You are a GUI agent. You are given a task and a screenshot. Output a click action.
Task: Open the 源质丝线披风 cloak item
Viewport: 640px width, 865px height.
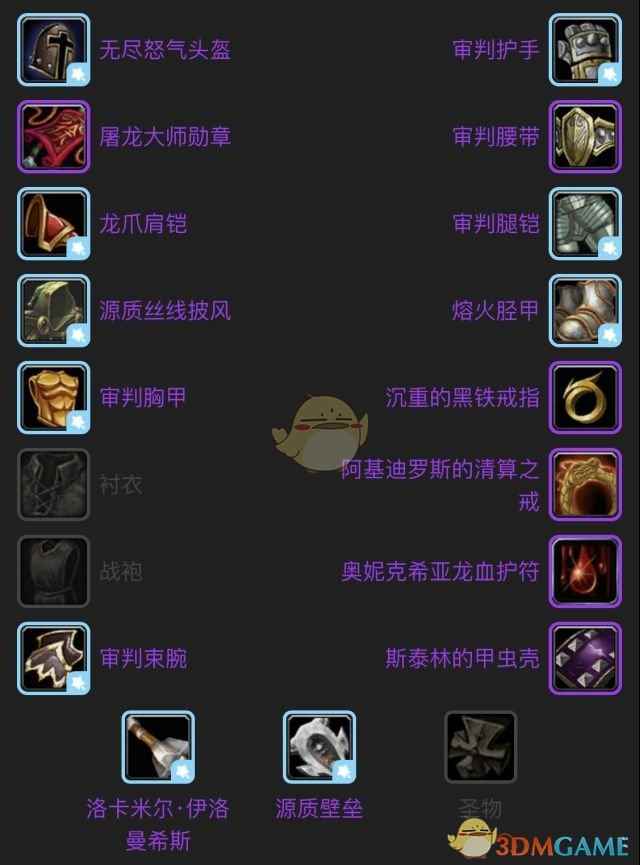point(54,311)
